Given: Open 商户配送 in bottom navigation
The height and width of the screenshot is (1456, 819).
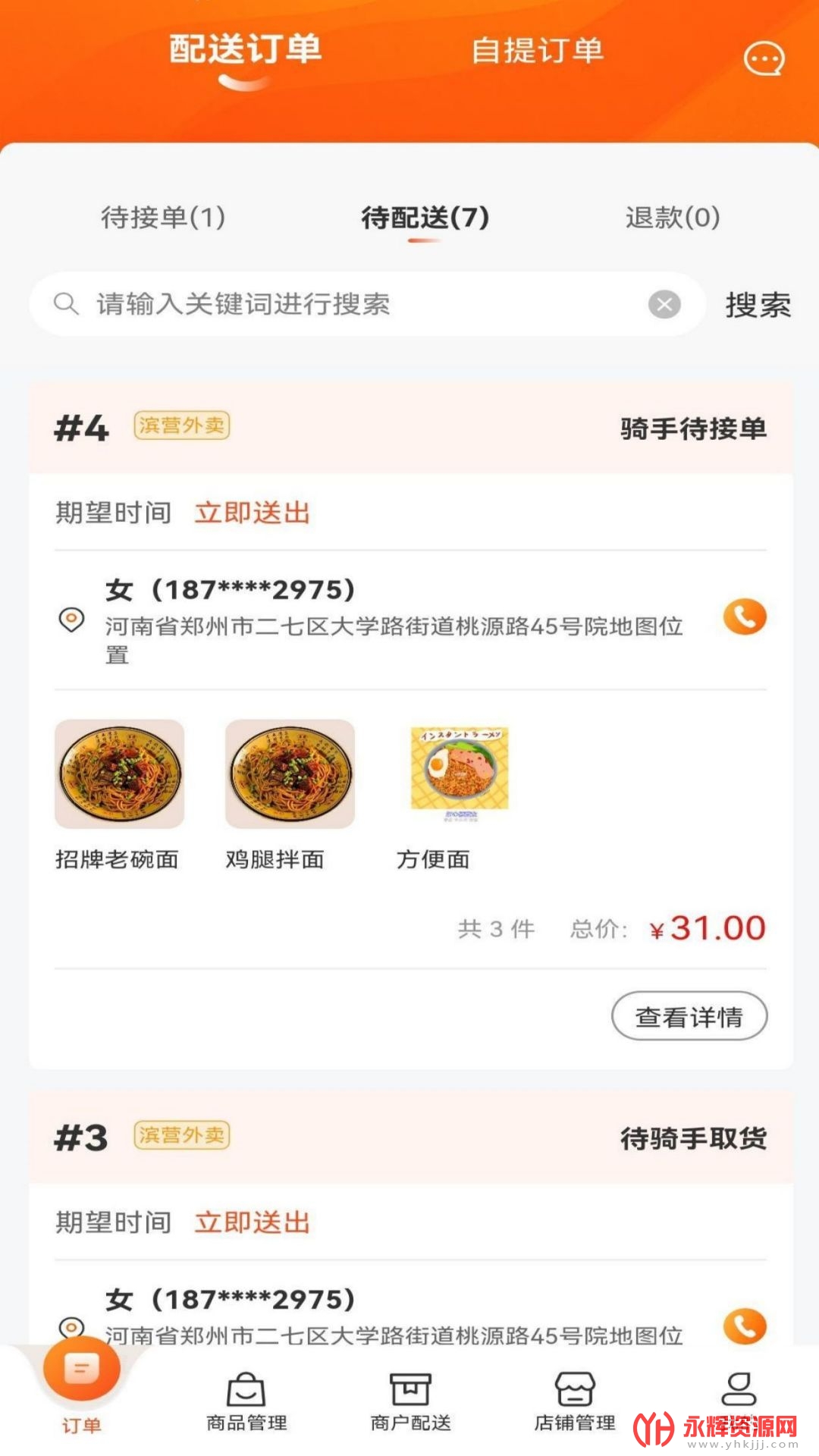Looking at the screenshot, I should pos(410,1401).
